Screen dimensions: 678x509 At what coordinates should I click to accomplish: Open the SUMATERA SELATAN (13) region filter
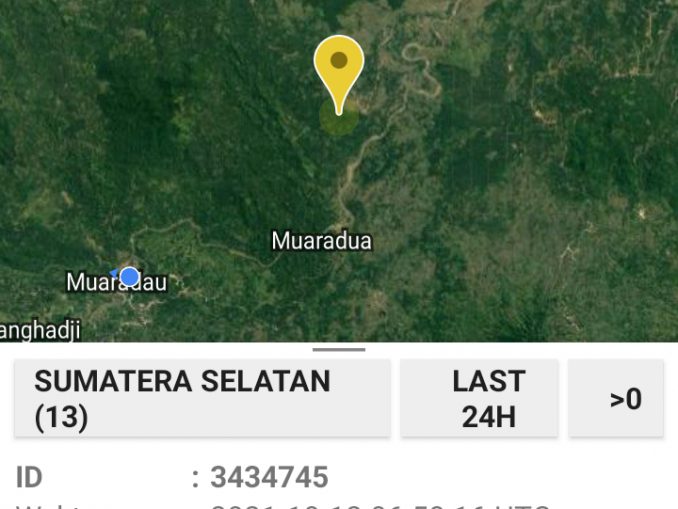tap(202, 398)
